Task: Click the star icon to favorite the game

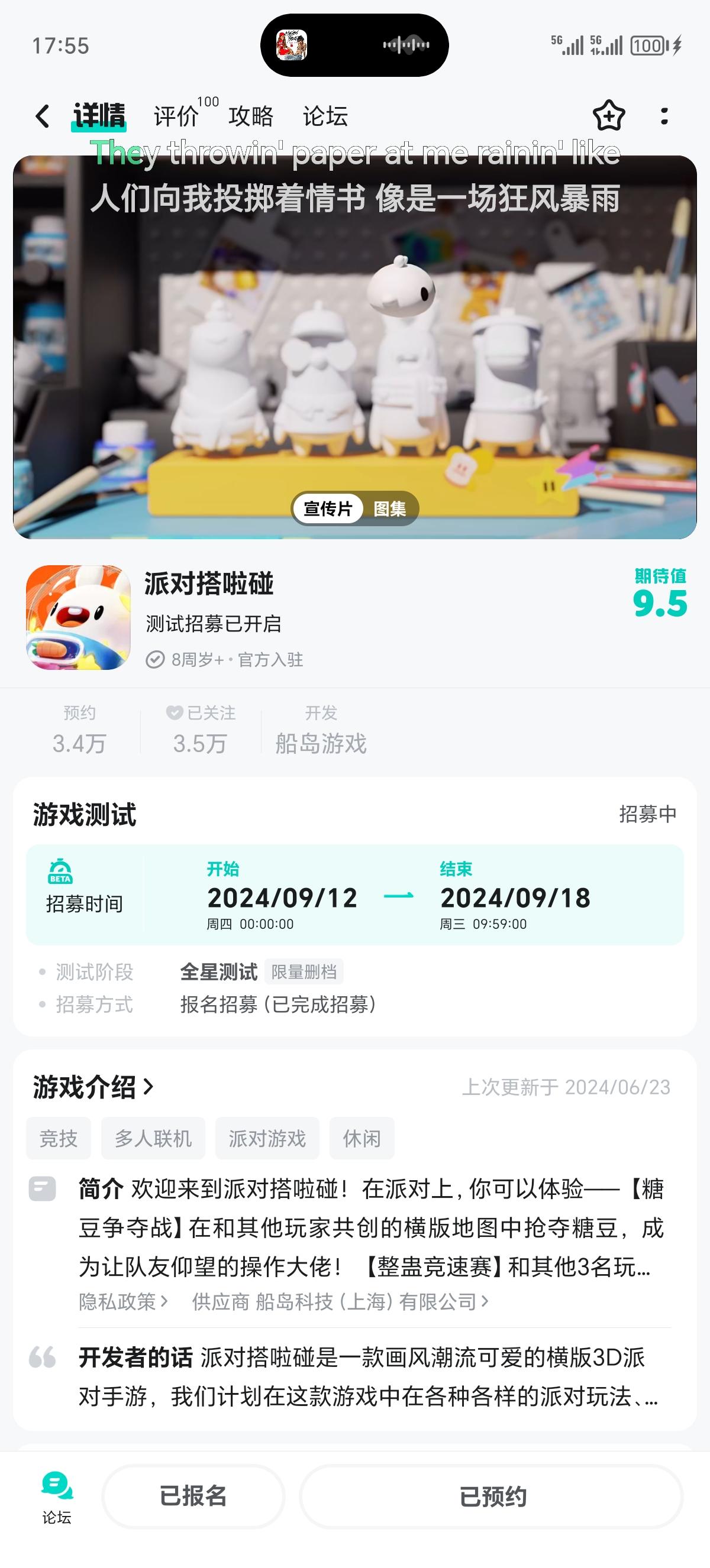Action: (x=609, y=116)
